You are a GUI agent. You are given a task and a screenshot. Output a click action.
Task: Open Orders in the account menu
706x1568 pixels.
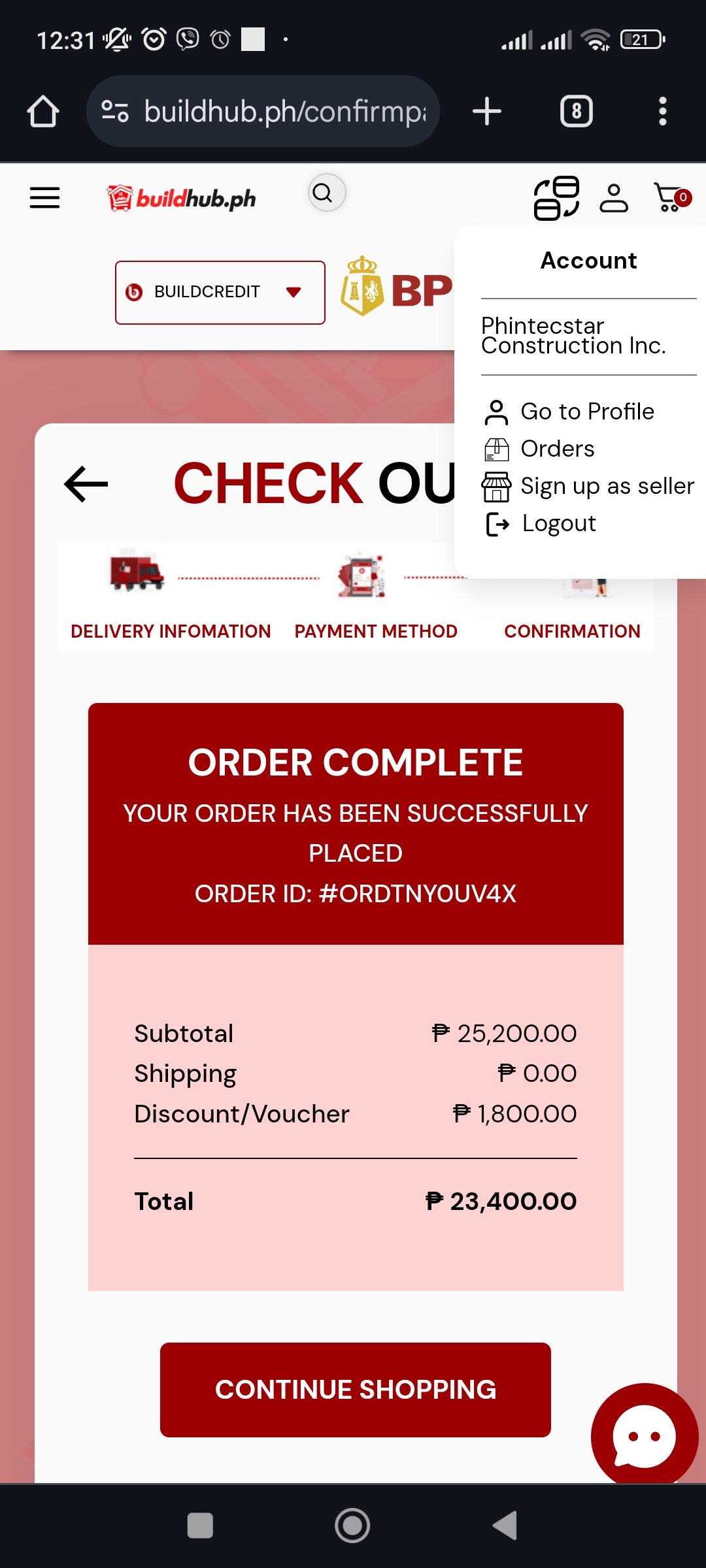(557, 449)
